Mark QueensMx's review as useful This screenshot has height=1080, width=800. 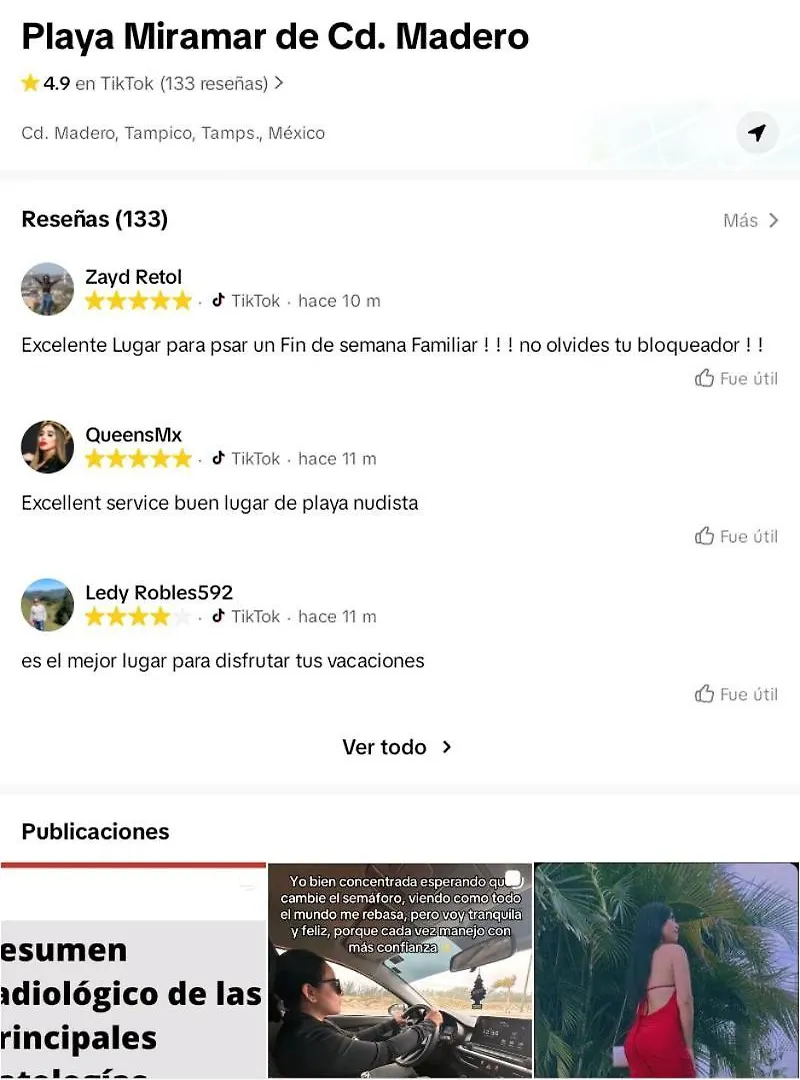[x=736, y=536]
